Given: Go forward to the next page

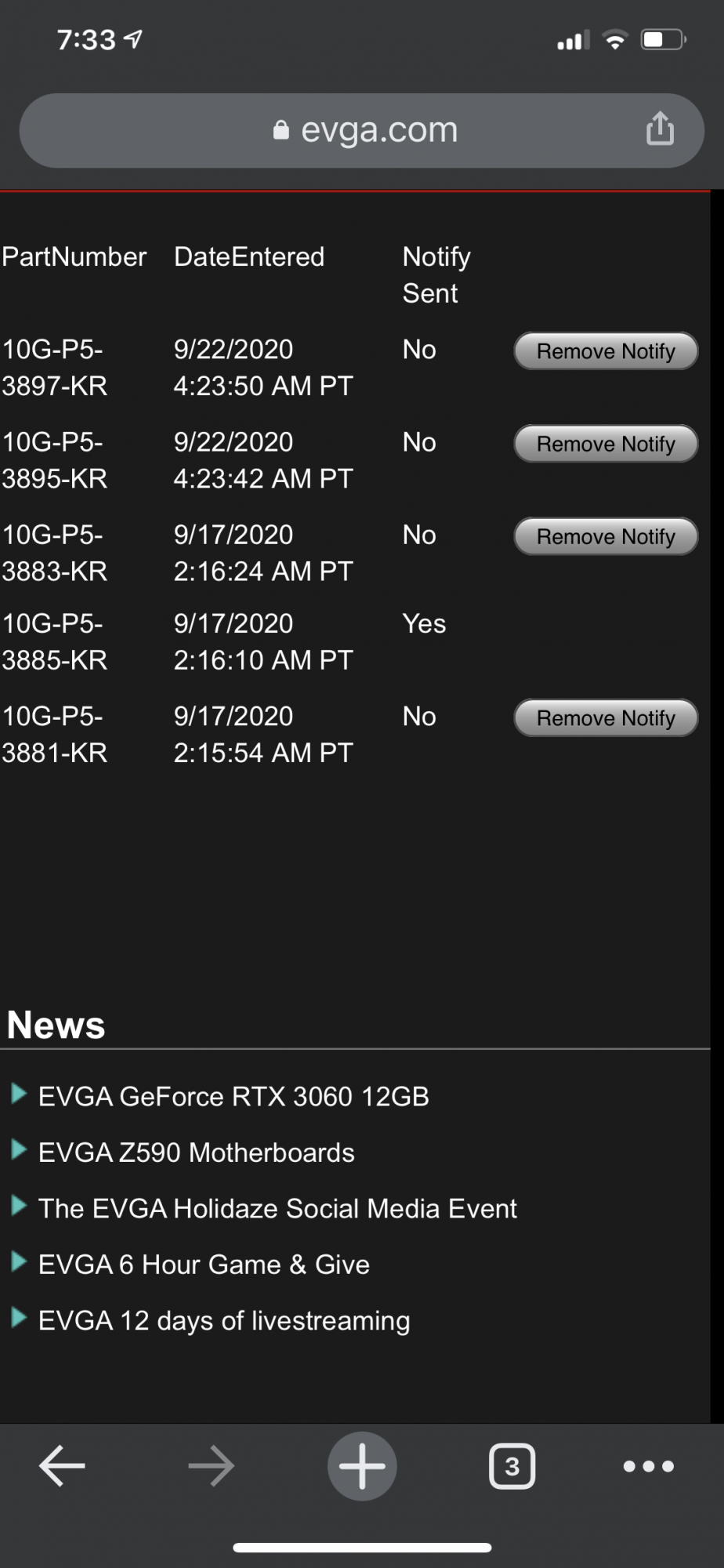Looking at the screenshot, I should tap(212, 1465).
